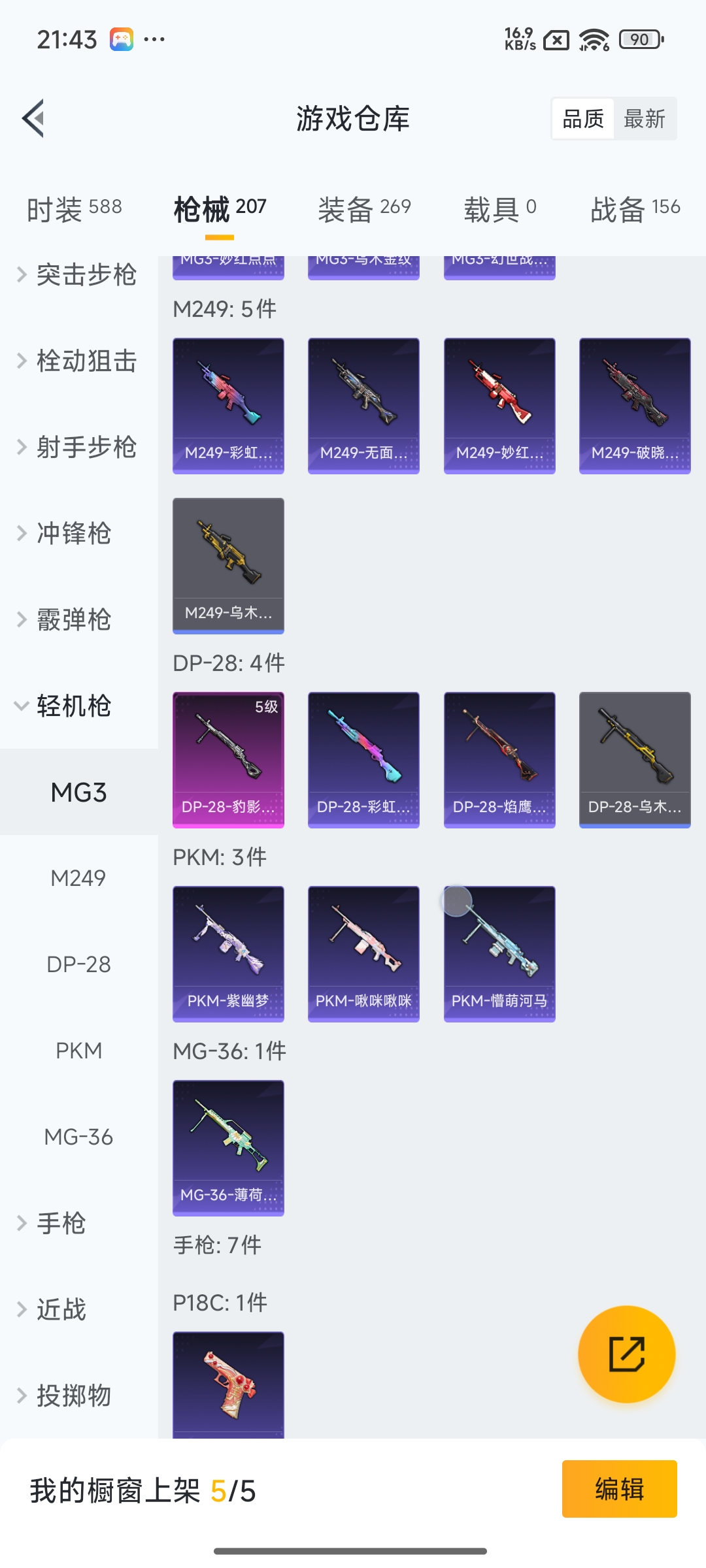The width and height of the screenshot is (706, 1568).
Task: Go back from 游戏仓库
Action: [34, 118]
